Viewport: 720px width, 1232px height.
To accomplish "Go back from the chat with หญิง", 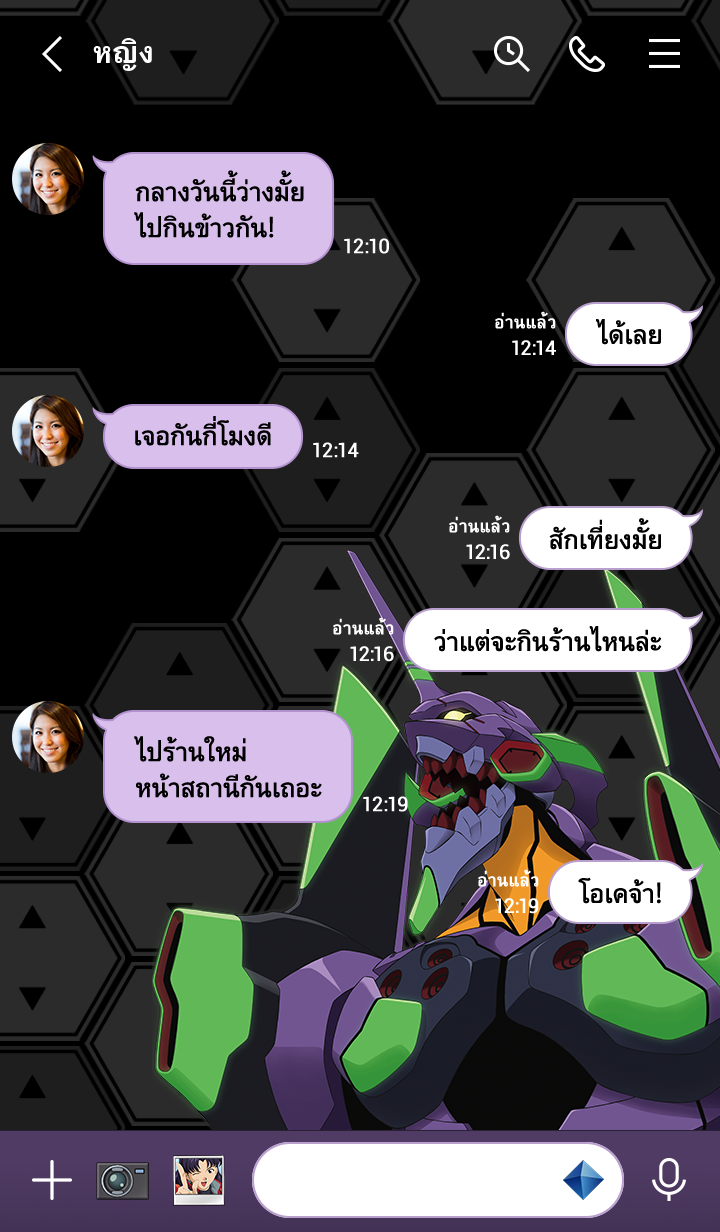I will tap(52, 54).
